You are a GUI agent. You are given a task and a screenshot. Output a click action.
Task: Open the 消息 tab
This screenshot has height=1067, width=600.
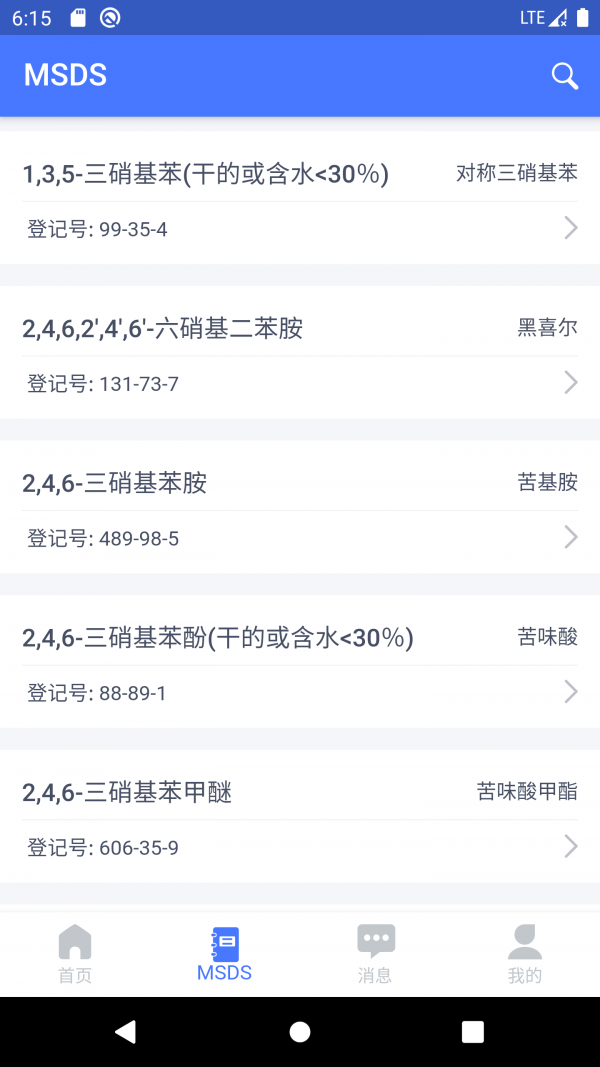(x=375, y=954)
